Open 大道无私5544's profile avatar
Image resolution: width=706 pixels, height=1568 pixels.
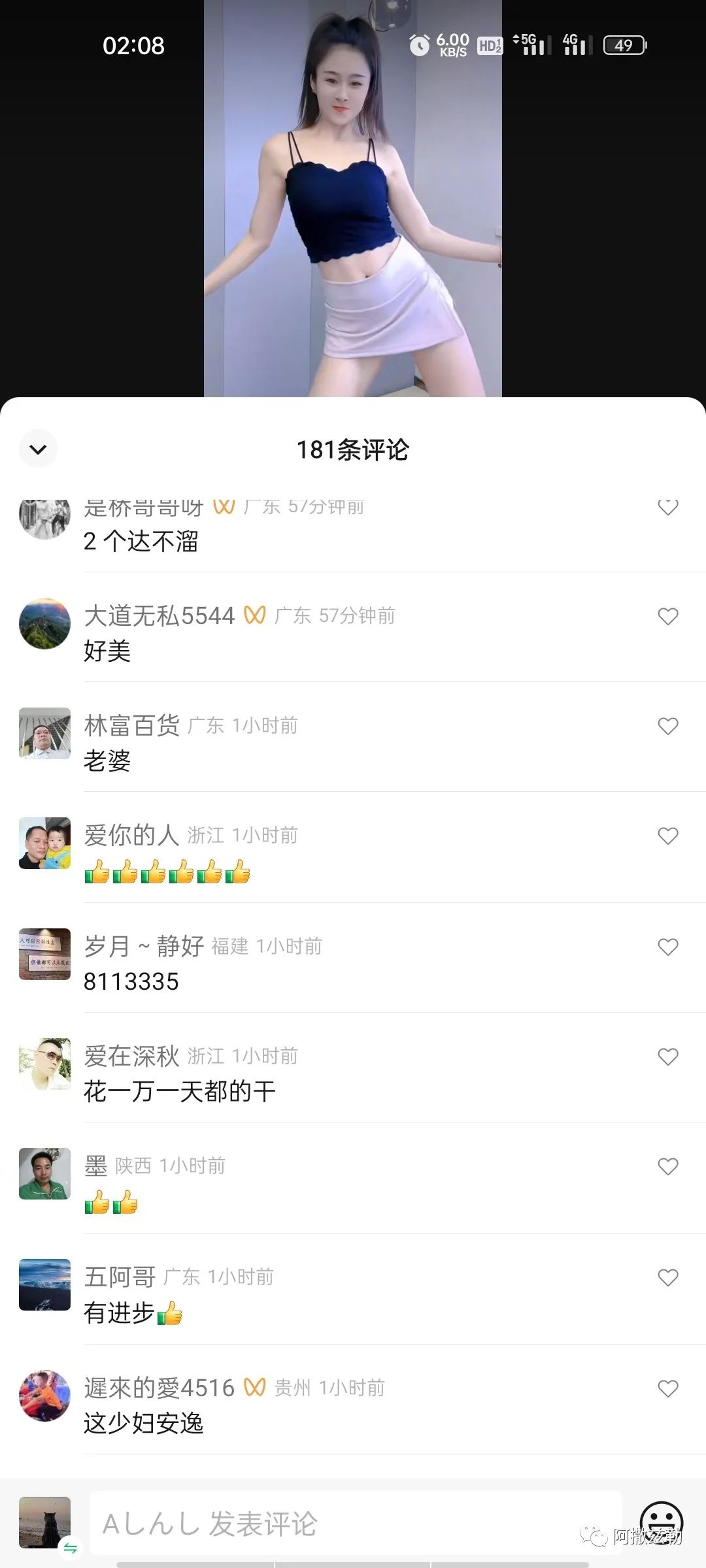pyautogui.click(x=44, y=623)
